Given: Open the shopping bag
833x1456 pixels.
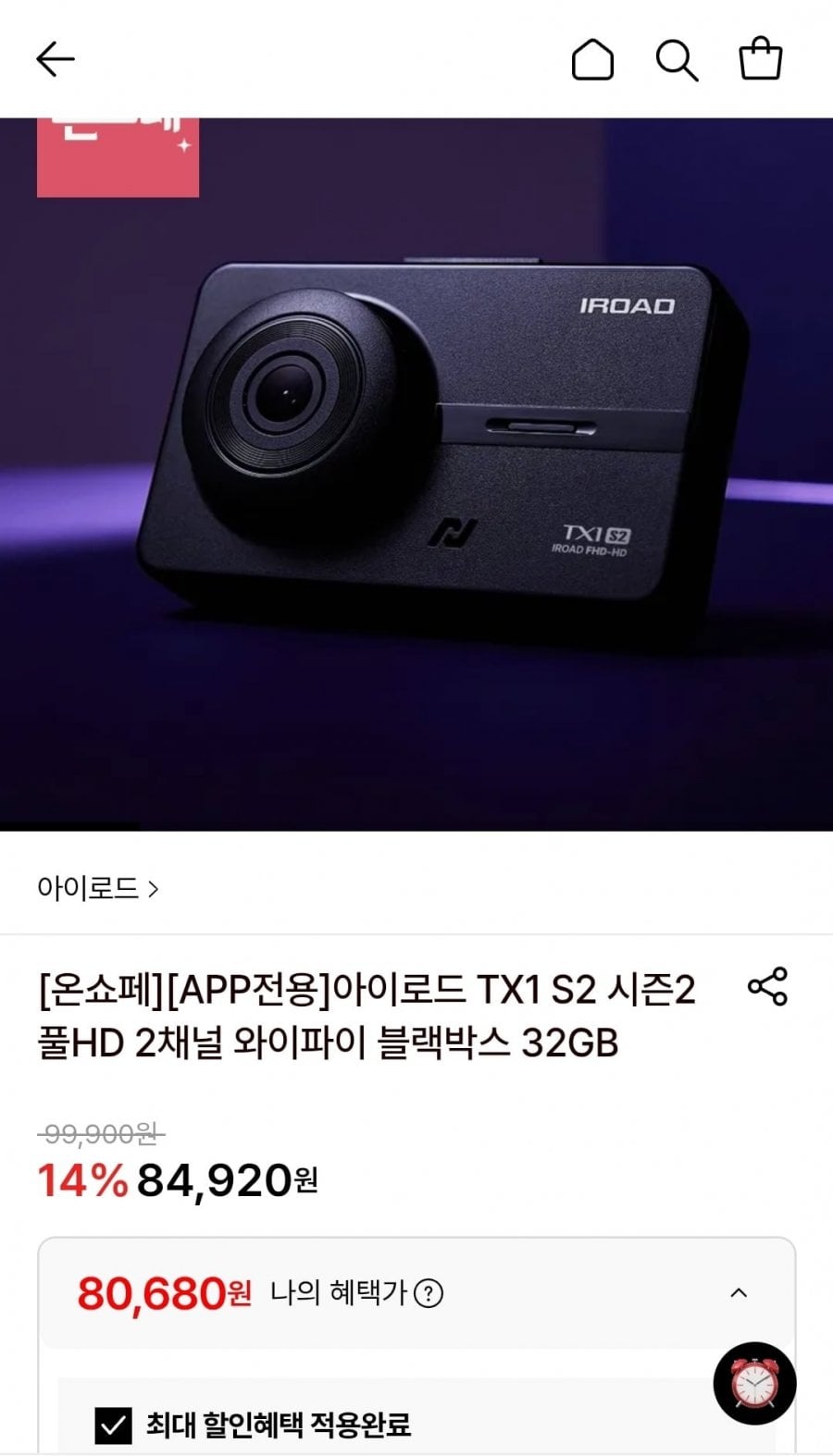Looking at the screenshot, I should [x=761, y=58].
